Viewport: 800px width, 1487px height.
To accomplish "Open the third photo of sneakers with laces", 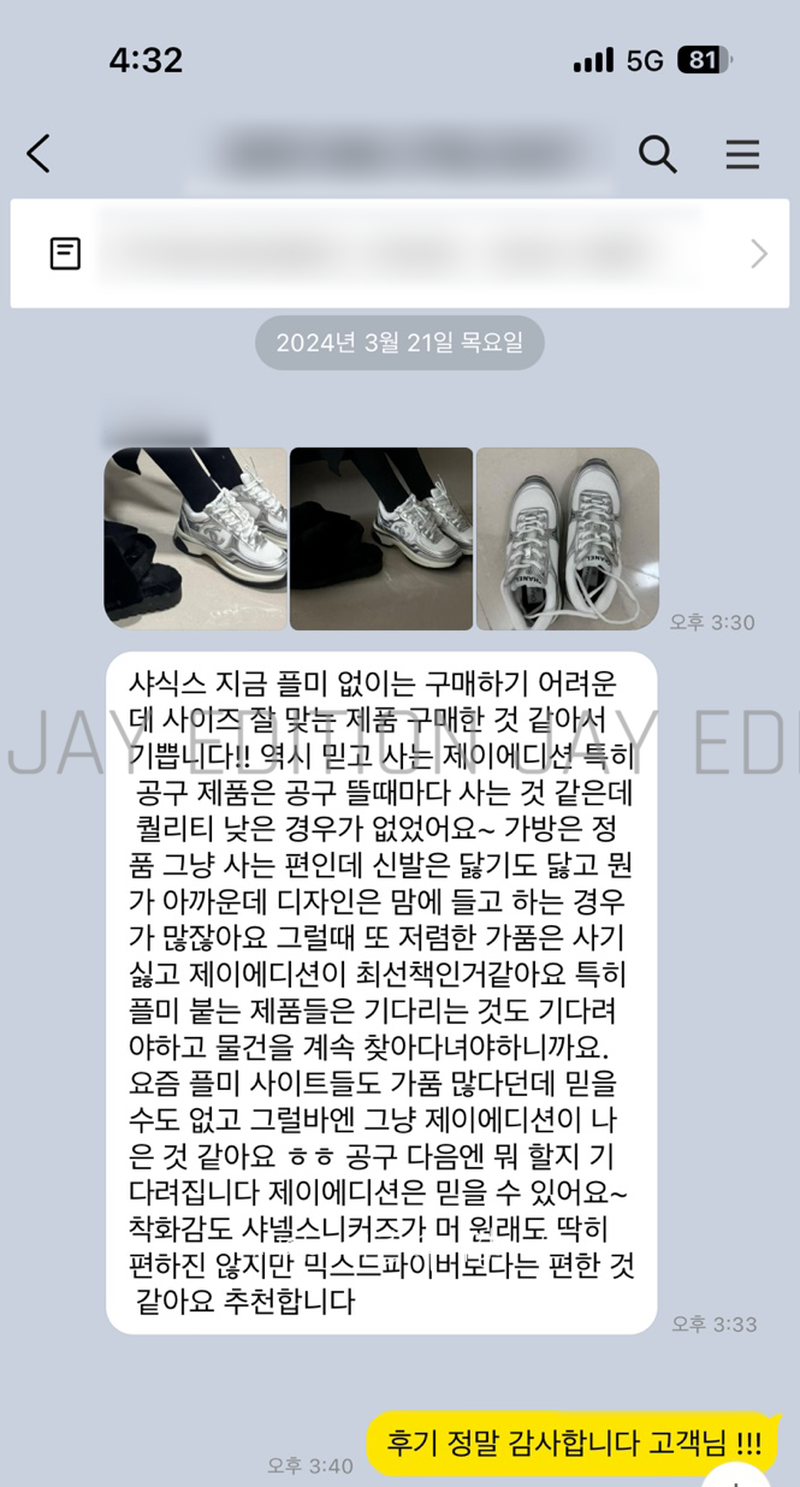I will [567, 538].
